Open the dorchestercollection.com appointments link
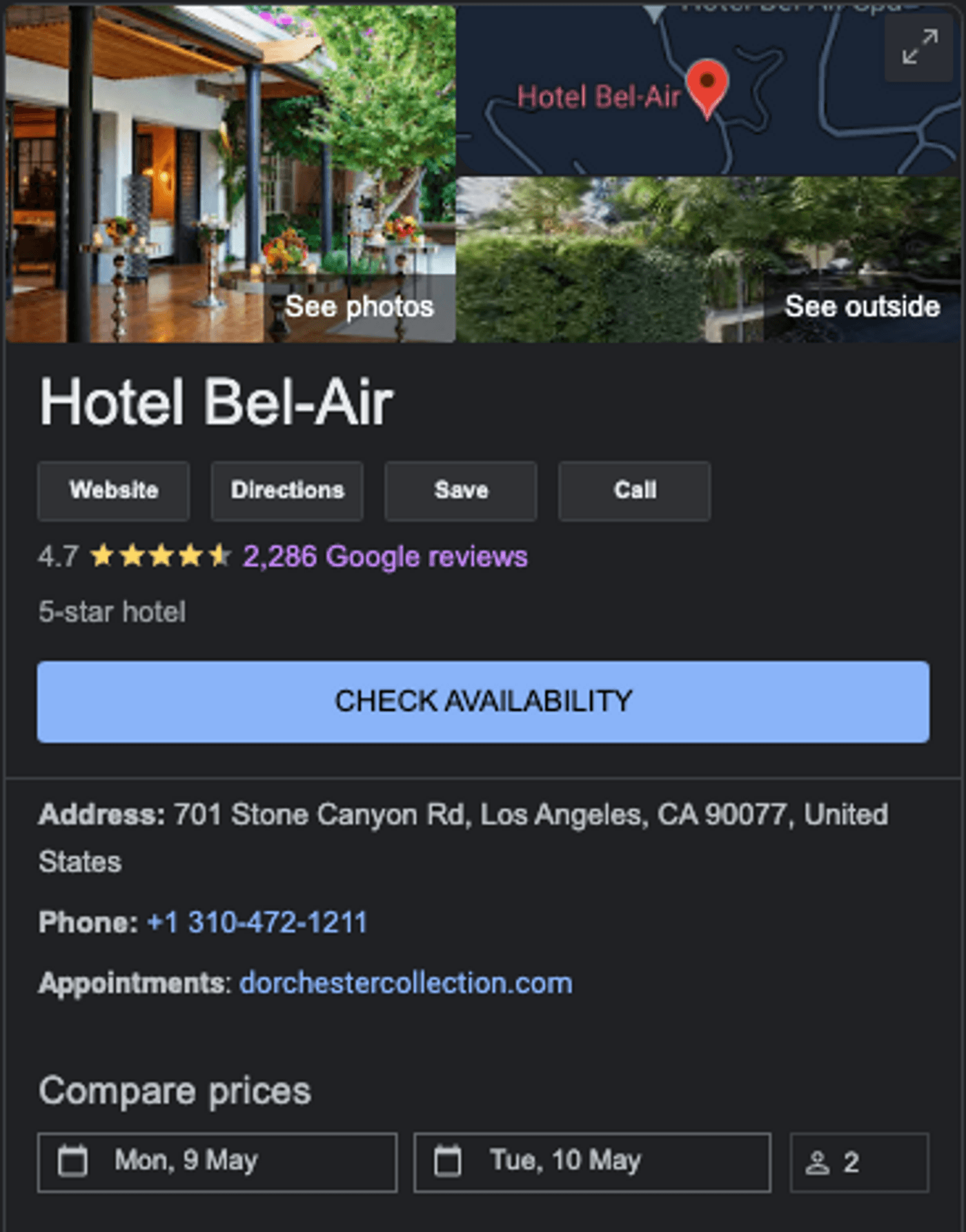The image size is (966, 1232). point(406,984)
